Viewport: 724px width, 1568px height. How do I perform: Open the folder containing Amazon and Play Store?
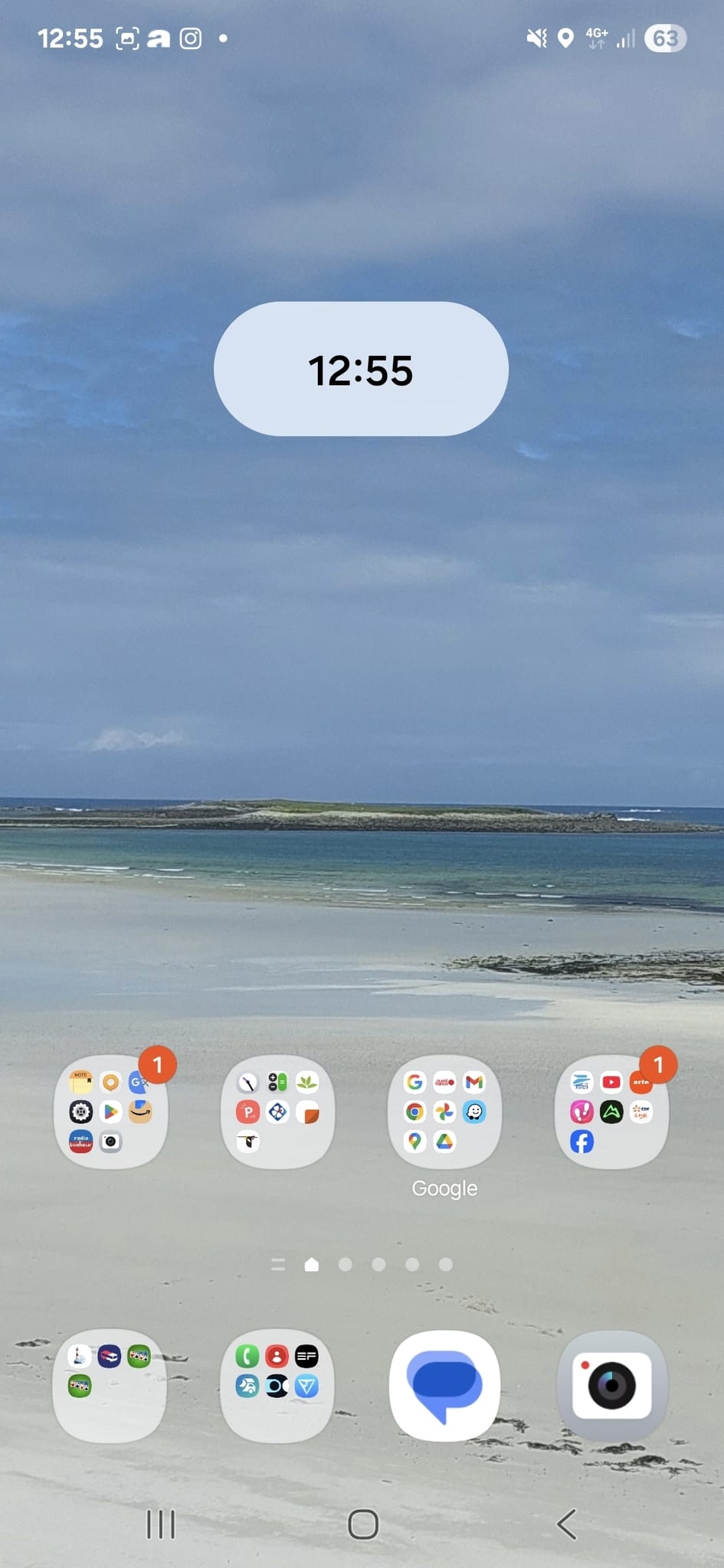(x=110, y=1112)
